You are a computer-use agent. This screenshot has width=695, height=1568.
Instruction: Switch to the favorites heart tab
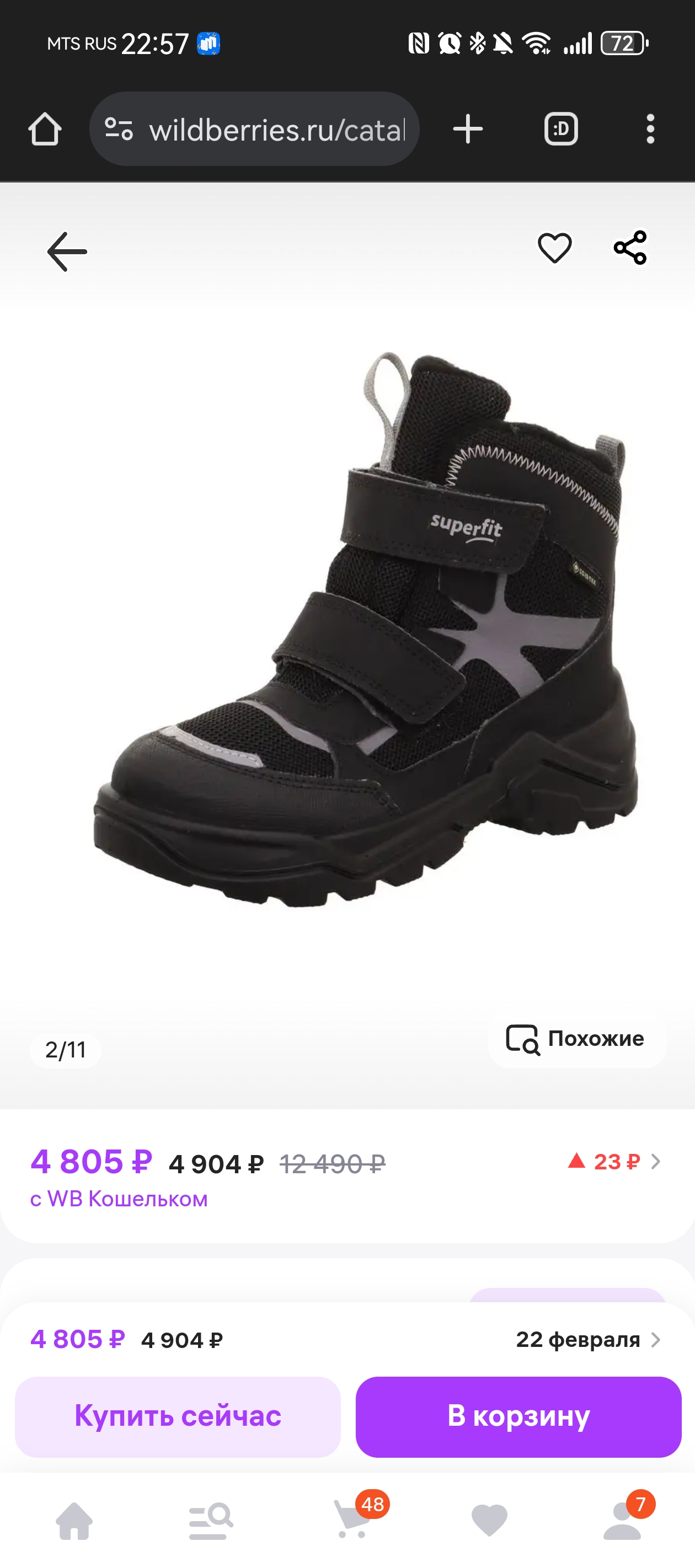[489, 1521]
